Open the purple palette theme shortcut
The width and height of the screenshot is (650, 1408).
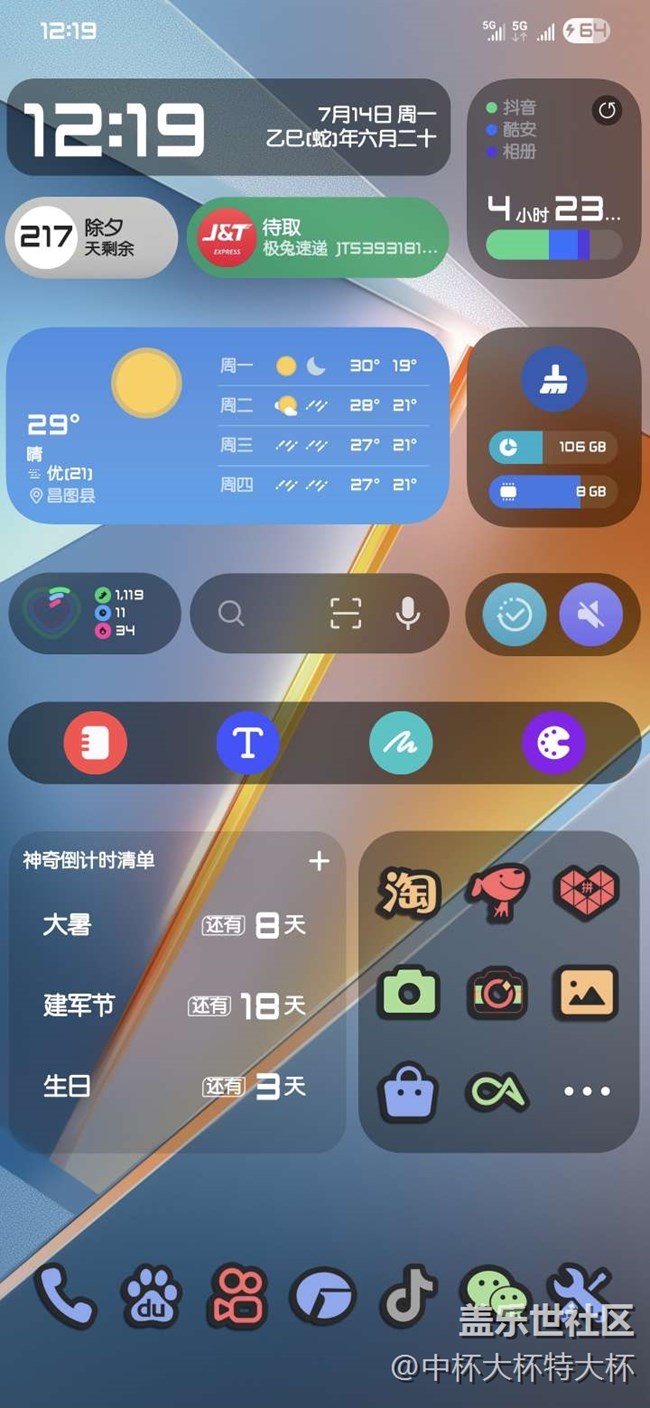tap(553, 742)
